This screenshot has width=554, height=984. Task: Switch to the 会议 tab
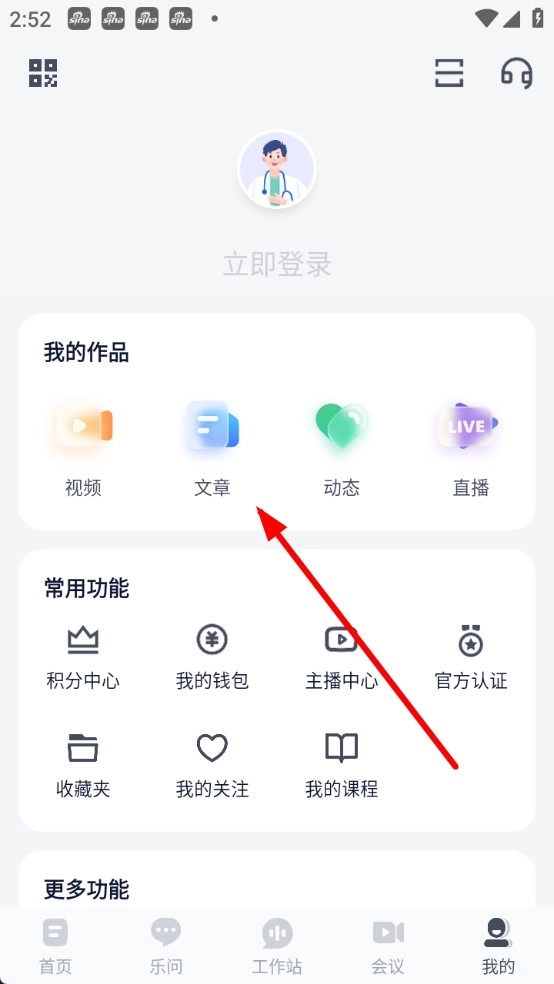[388, 946]
